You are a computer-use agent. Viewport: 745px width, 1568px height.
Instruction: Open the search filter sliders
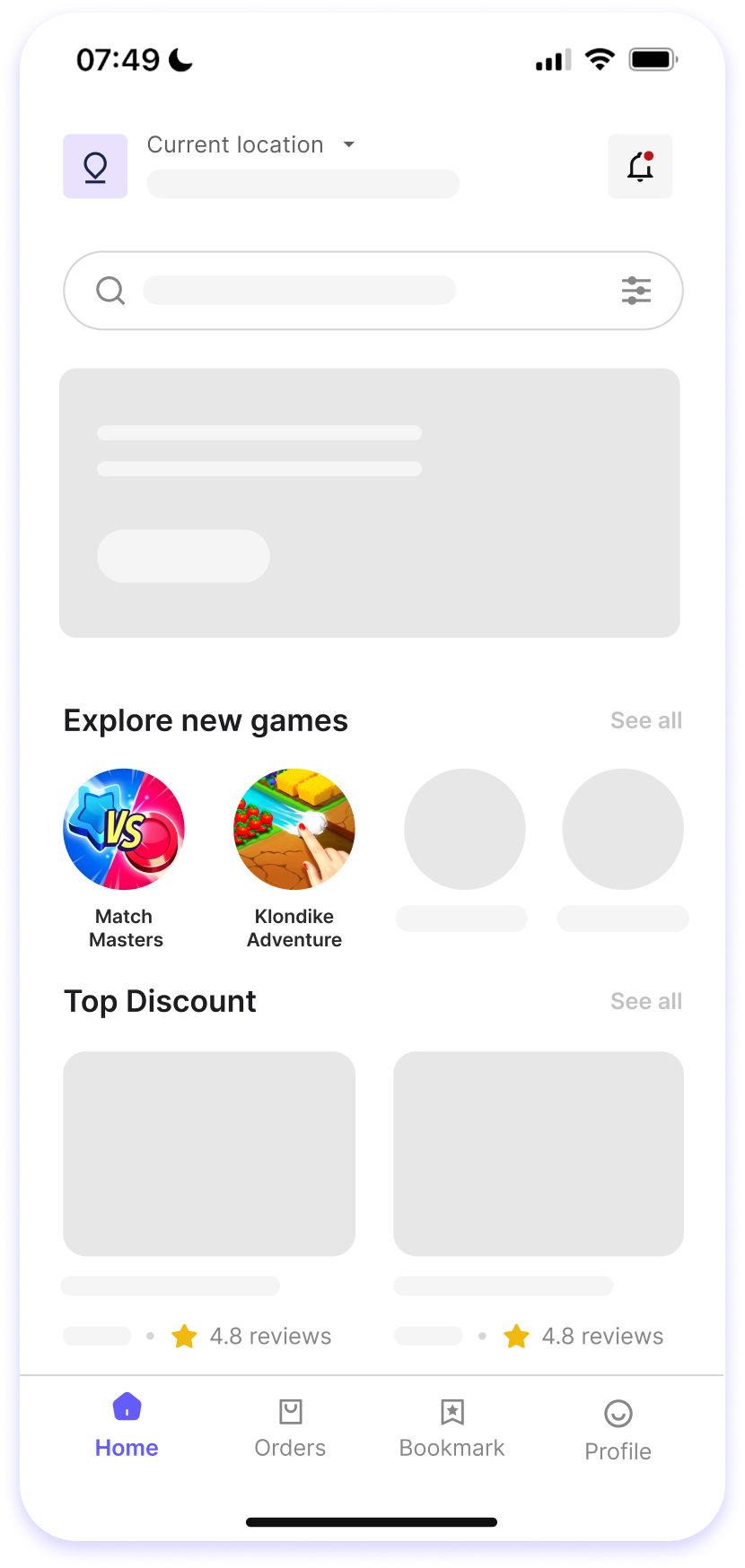coord(636,291)
